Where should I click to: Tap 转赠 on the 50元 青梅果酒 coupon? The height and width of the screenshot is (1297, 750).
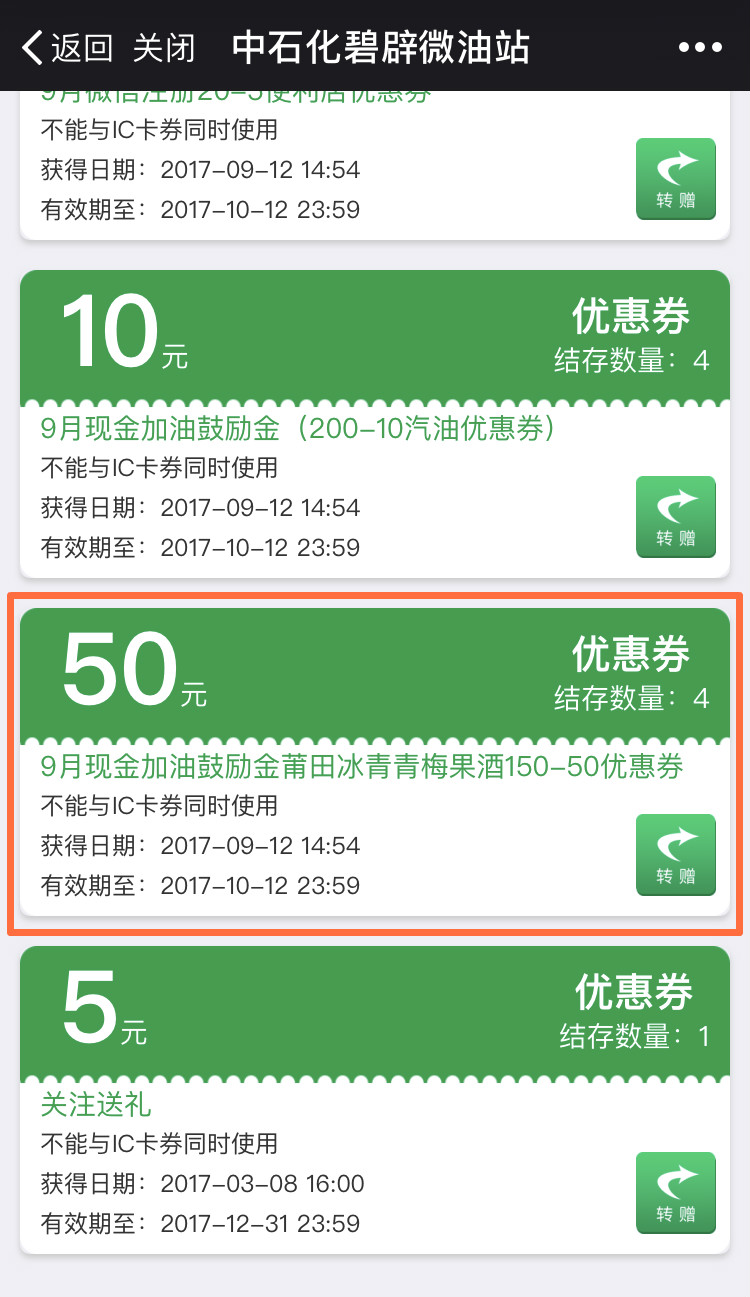676,854
